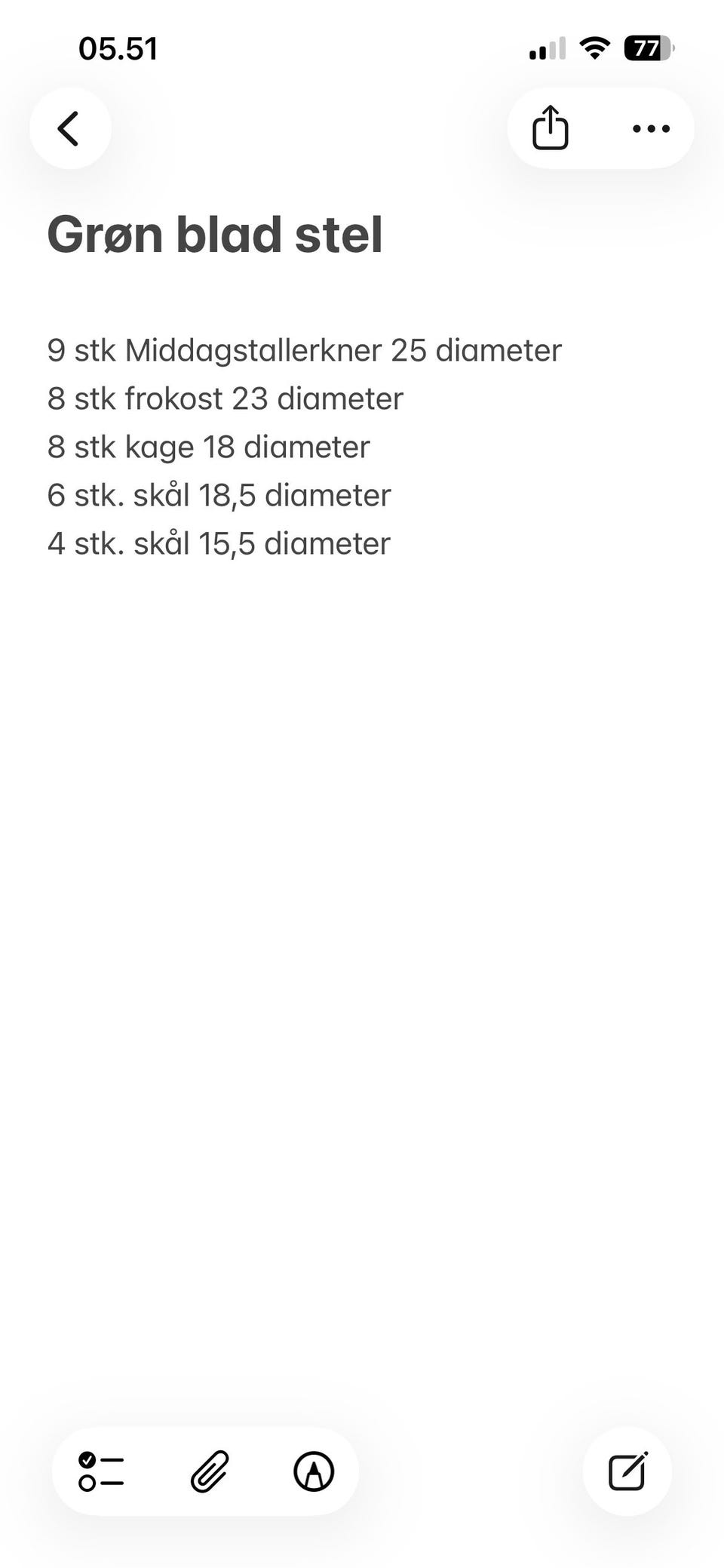Go back to the notes list
The width and height of the screenshot is (724, 1568).
pyautogui.click(x=69, y=128)
